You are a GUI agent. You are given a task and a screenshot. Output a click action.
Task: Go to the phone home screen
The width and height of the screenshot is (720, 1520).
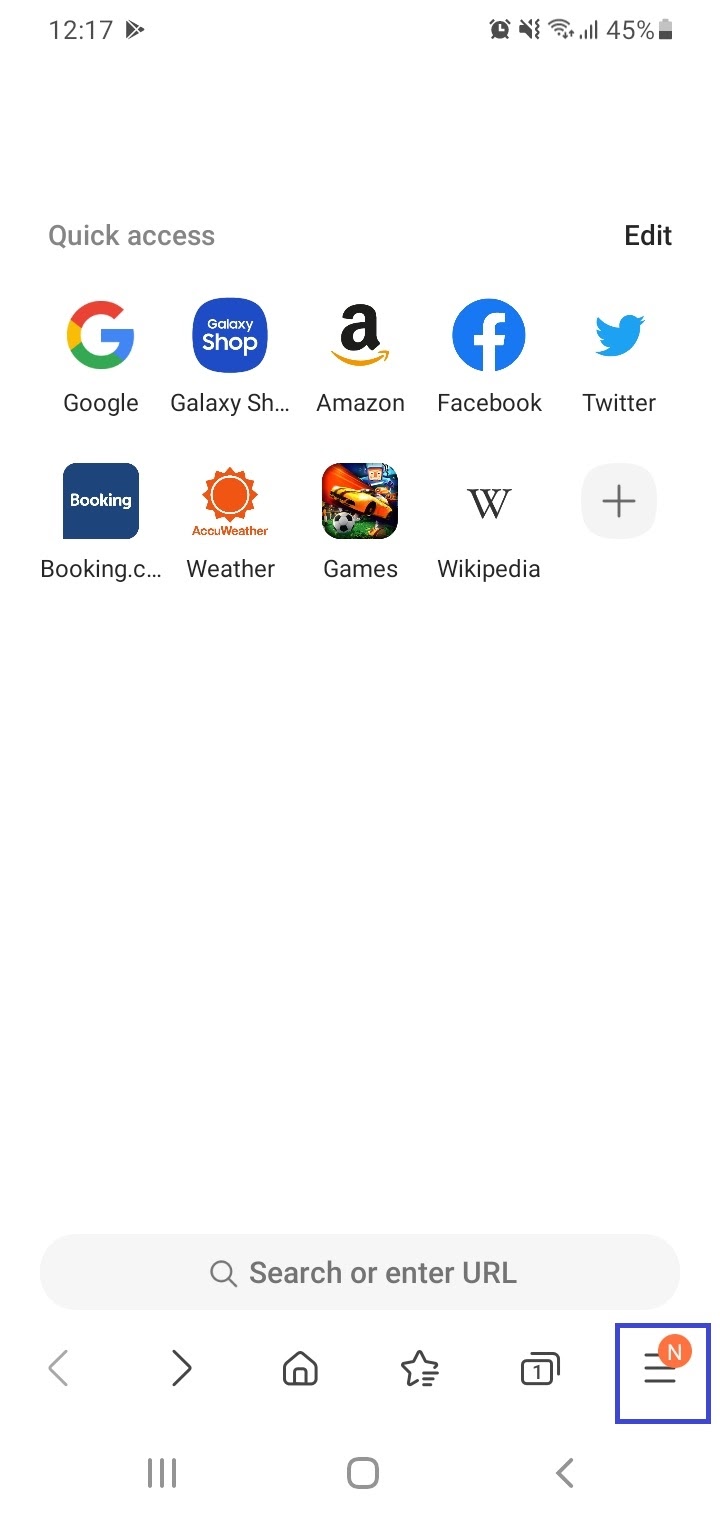click(362, 1473)
